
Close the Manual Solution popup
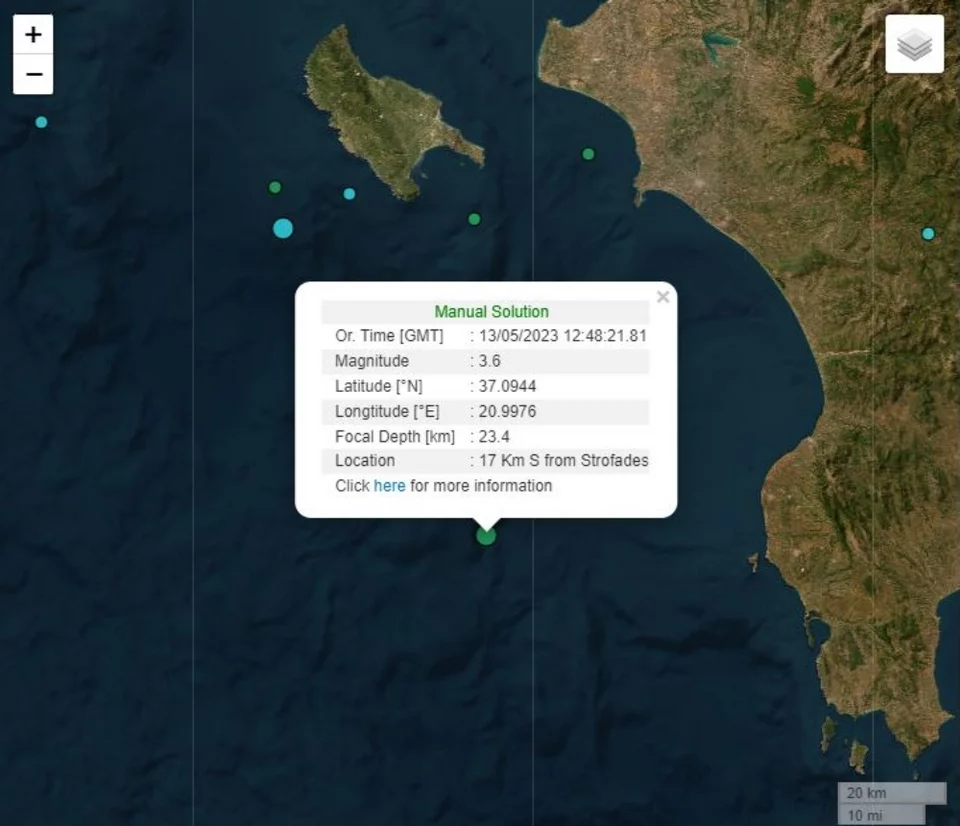coord(662,297)
